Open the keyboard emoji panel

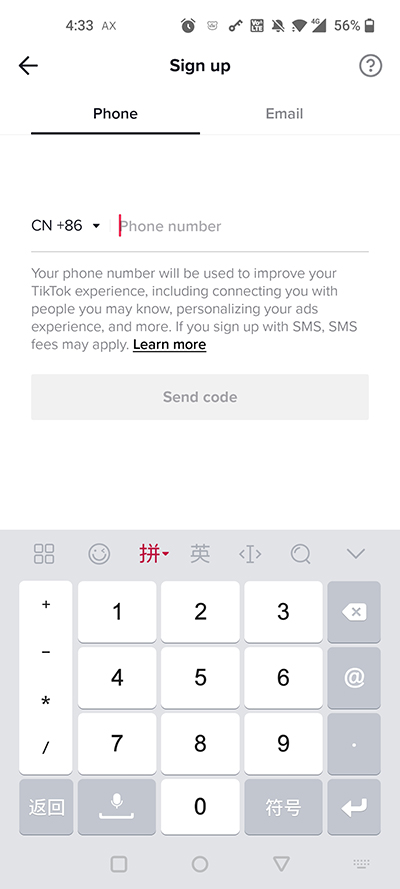(x=99, y=553)
